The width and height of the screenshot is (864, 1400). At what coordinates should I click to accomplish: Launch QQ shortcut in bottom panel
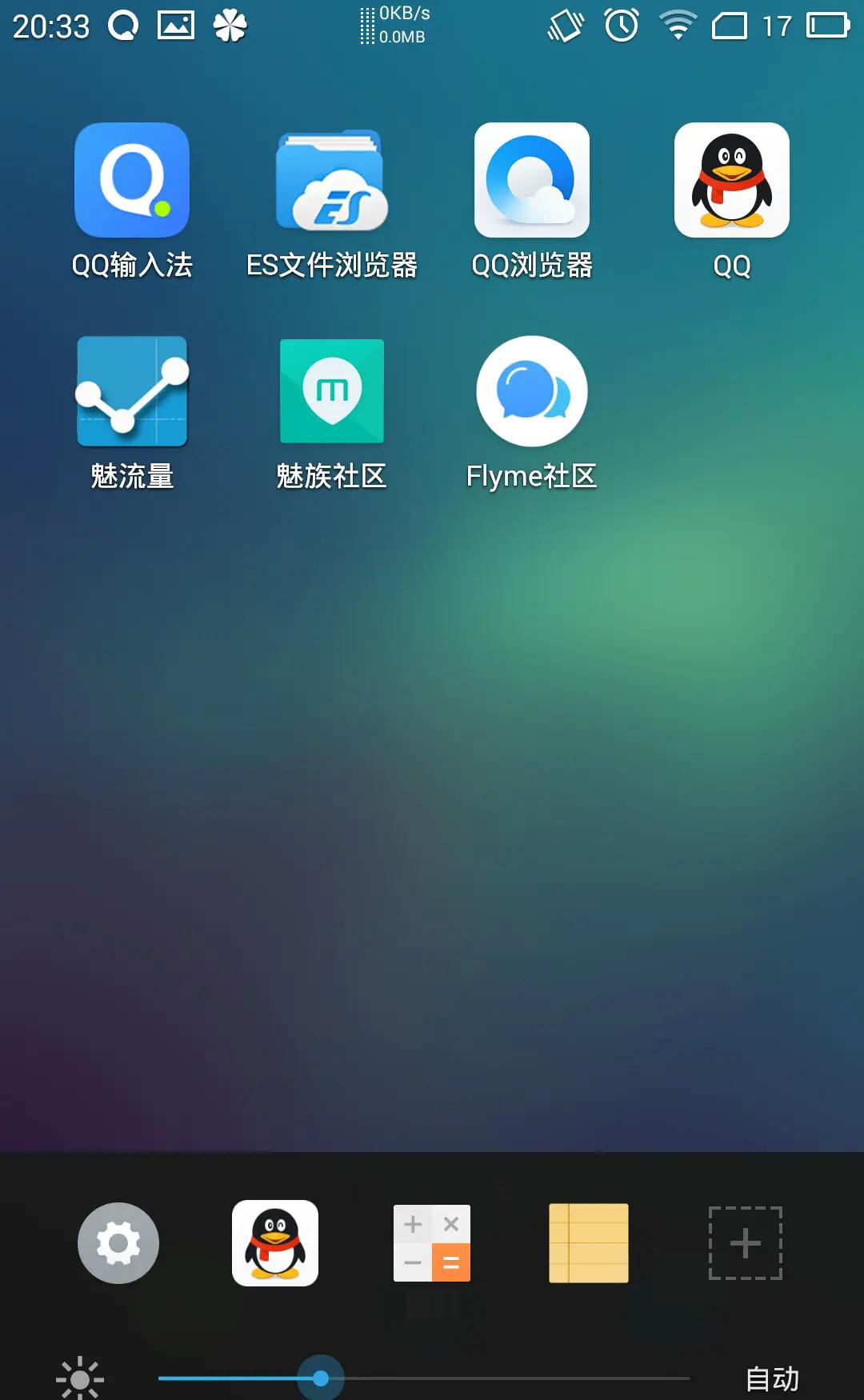(x=275, y=1243)
